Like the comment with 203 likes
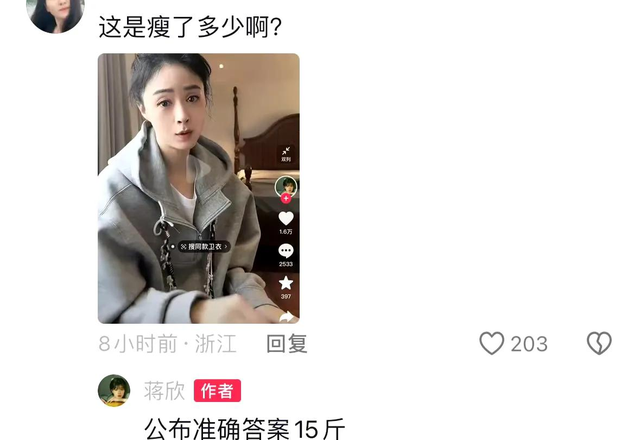 point(492,344)
